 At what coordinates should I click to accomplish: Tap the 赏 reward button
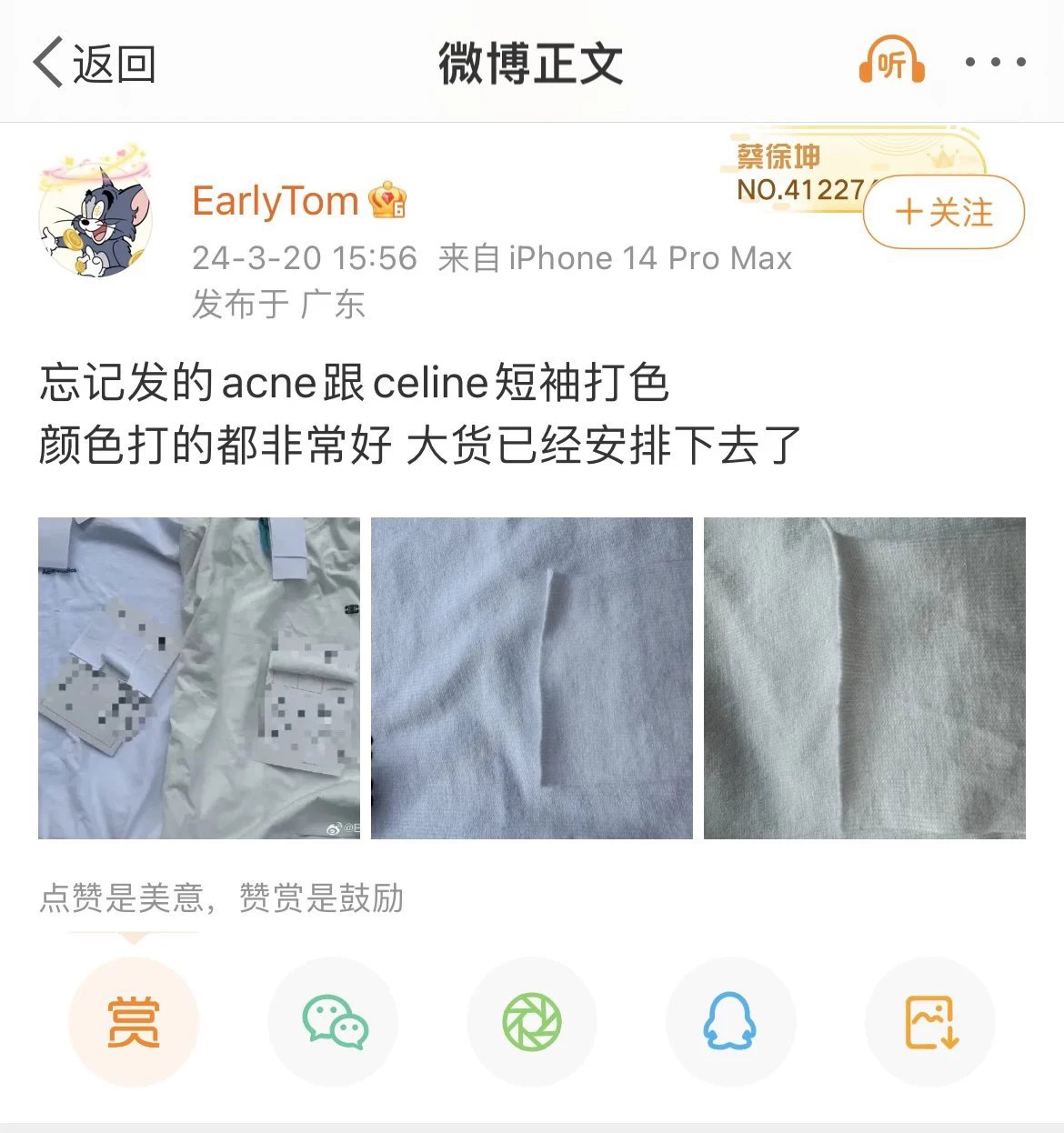point(134,1021)
